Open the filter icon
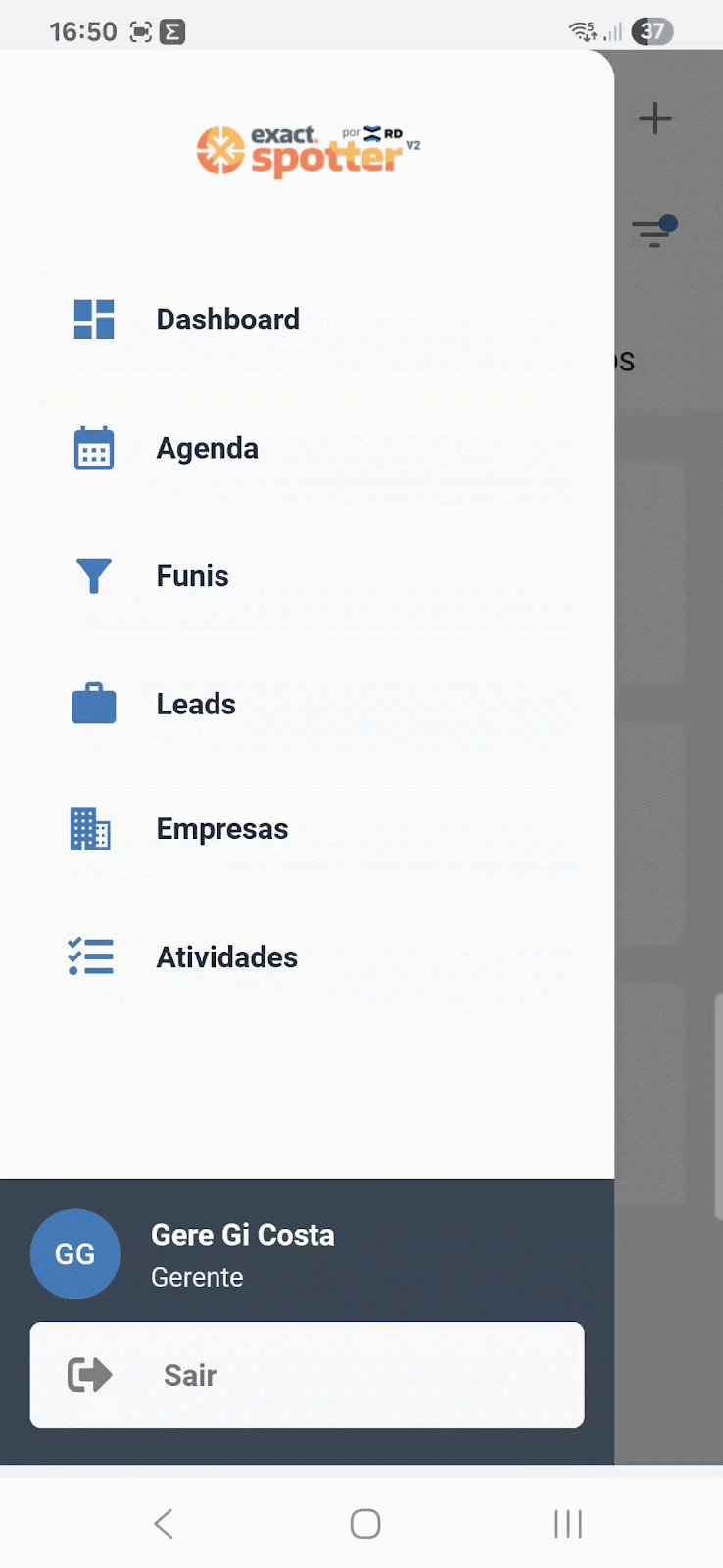The width and height of the screenshot is (723, 1568). coord(653,232)
